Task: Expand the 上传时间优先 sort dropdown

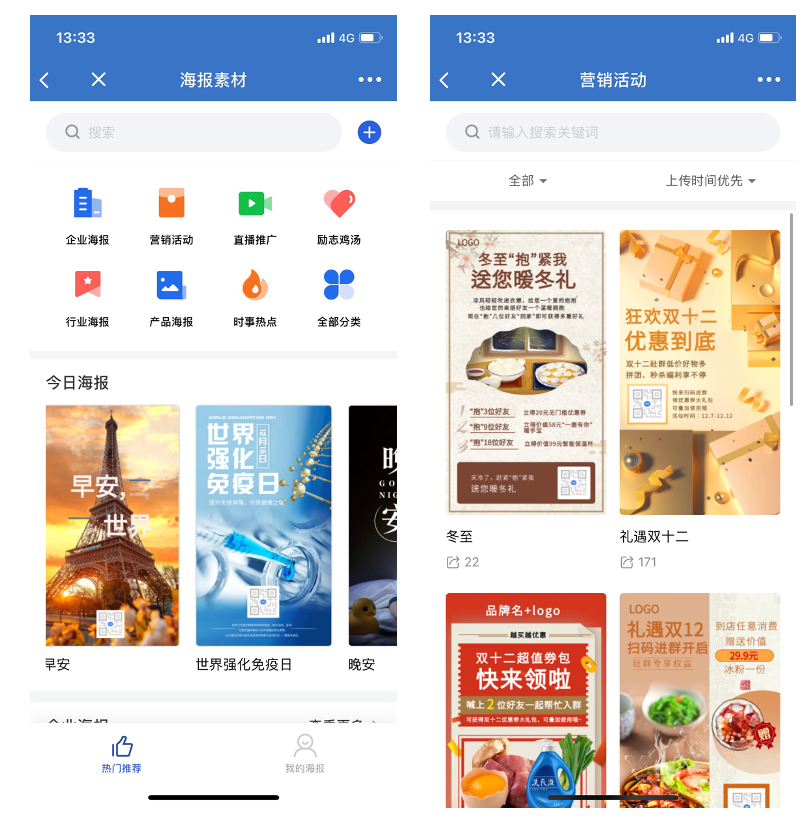Action: coord(710,181)
